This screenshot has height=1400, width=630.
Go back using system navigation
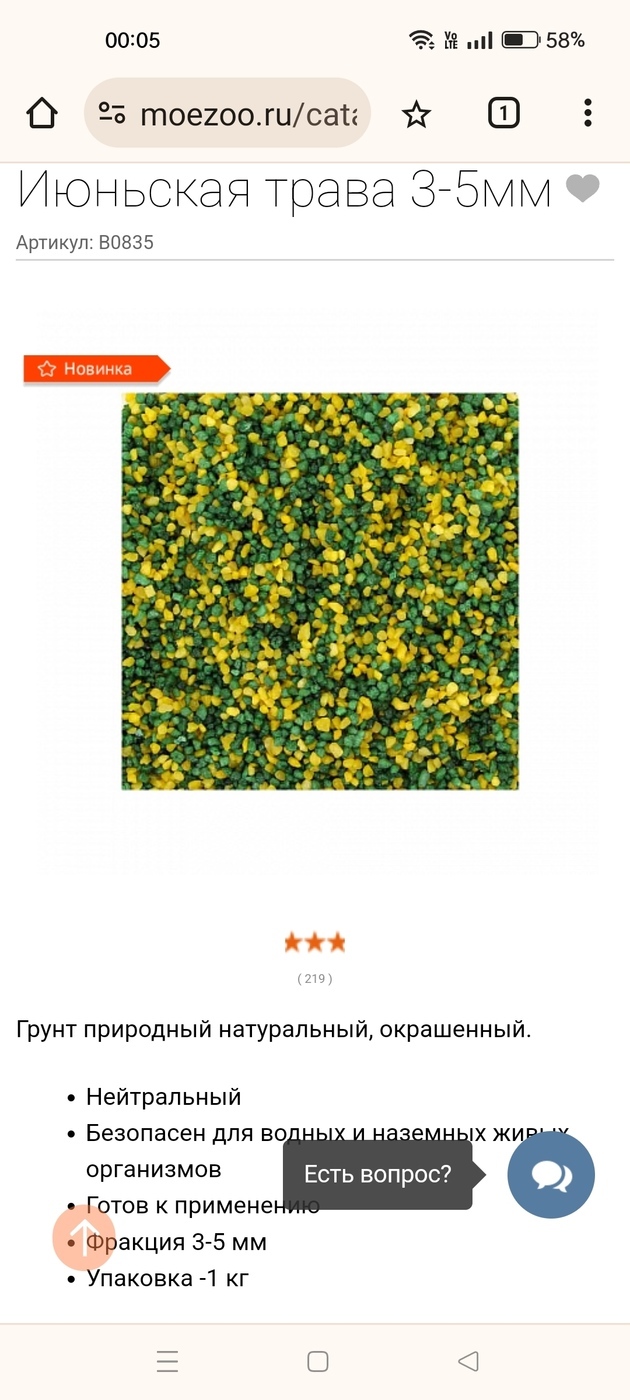point(468,1361)
